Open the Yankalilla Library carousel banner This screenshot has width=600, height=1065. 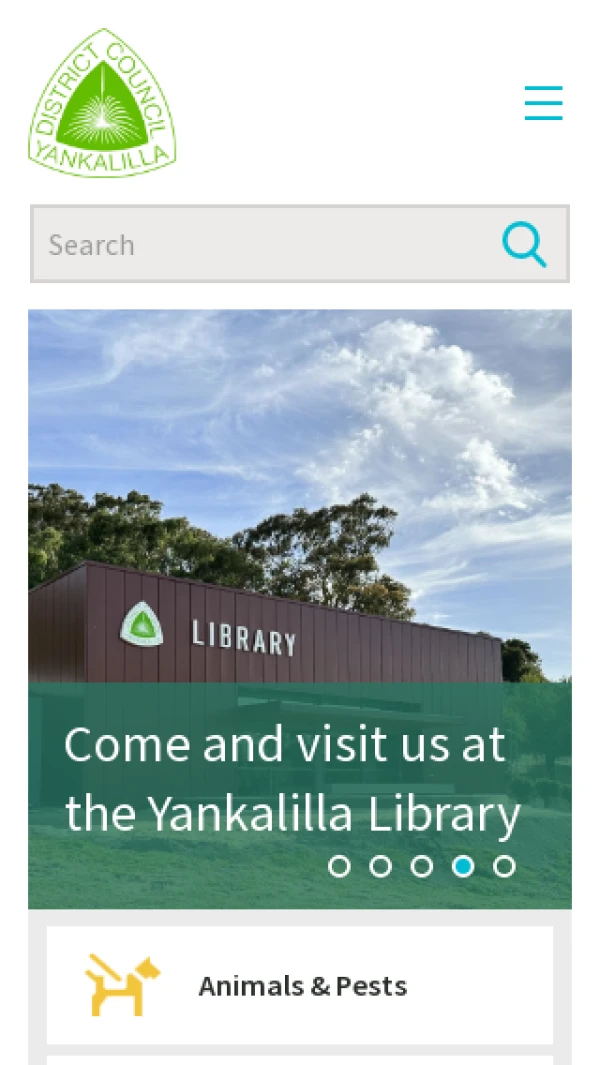click(300, 560)
